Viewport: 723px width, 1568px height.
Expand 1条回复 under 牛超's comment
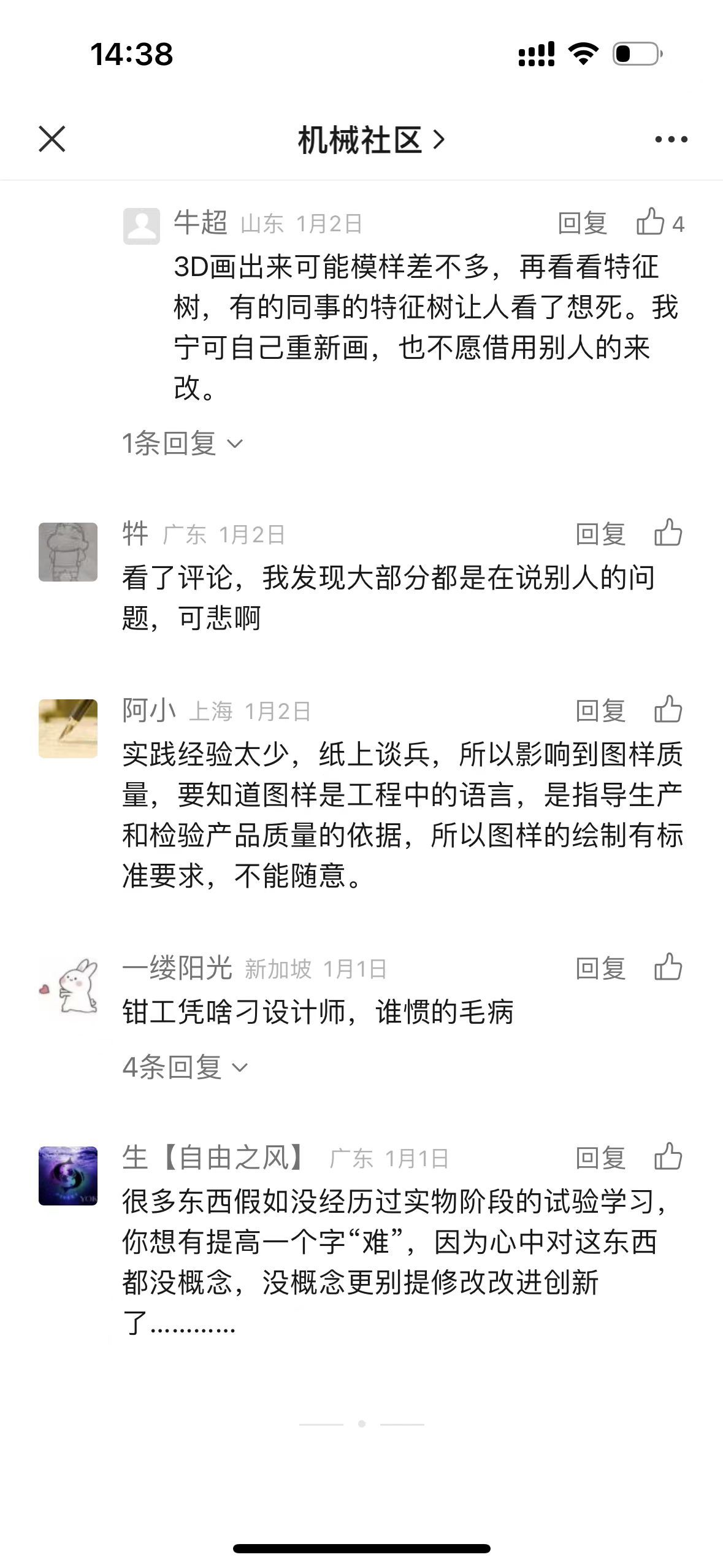(182, 443)
